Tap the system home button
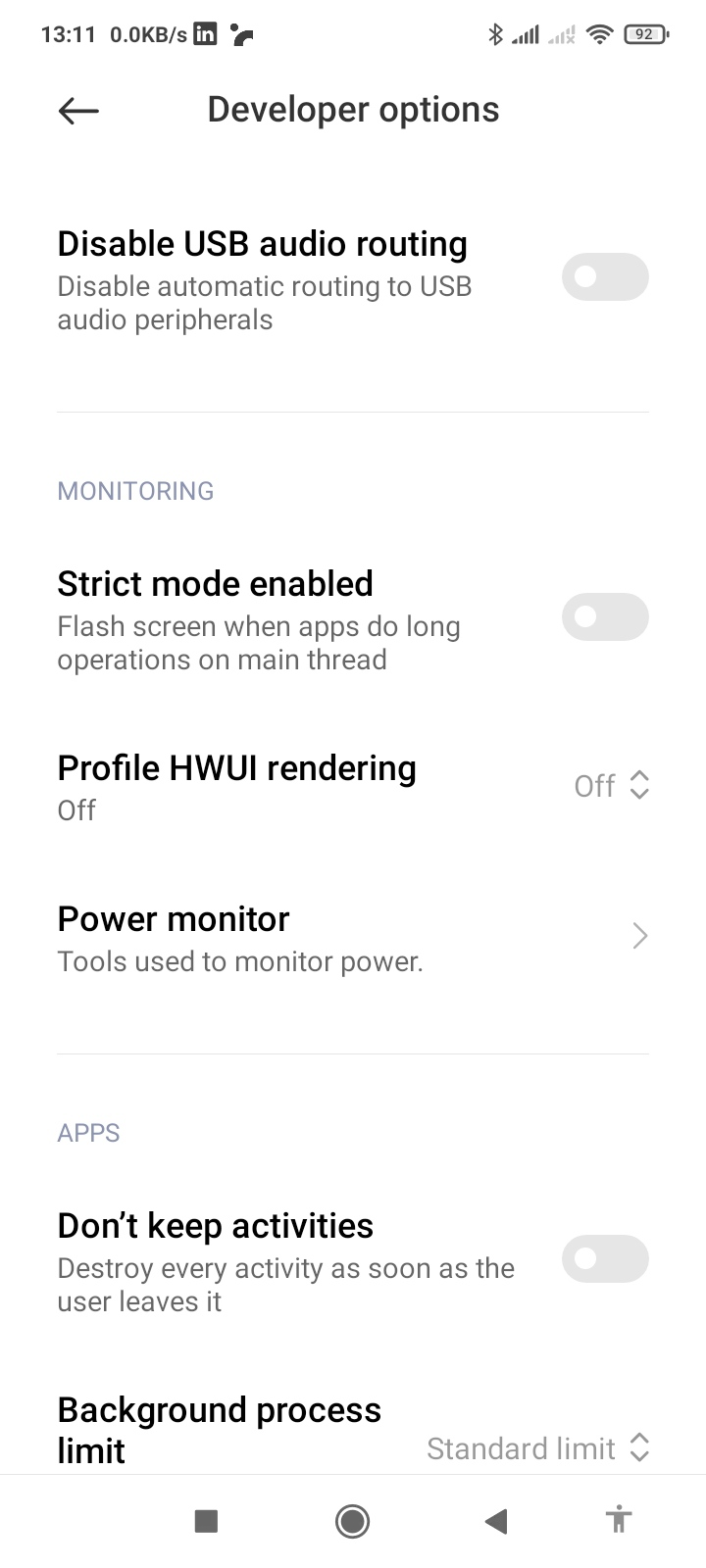The width and height of the screenshot is (706, 1568). click(x=352, y=1521)
